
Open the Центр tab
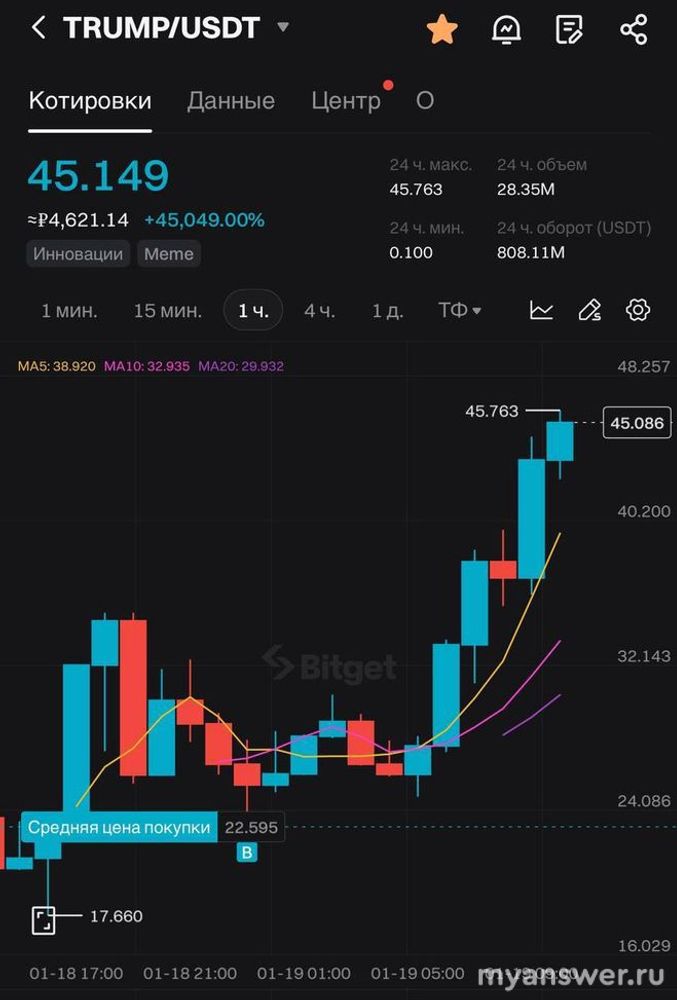[346, 101]
